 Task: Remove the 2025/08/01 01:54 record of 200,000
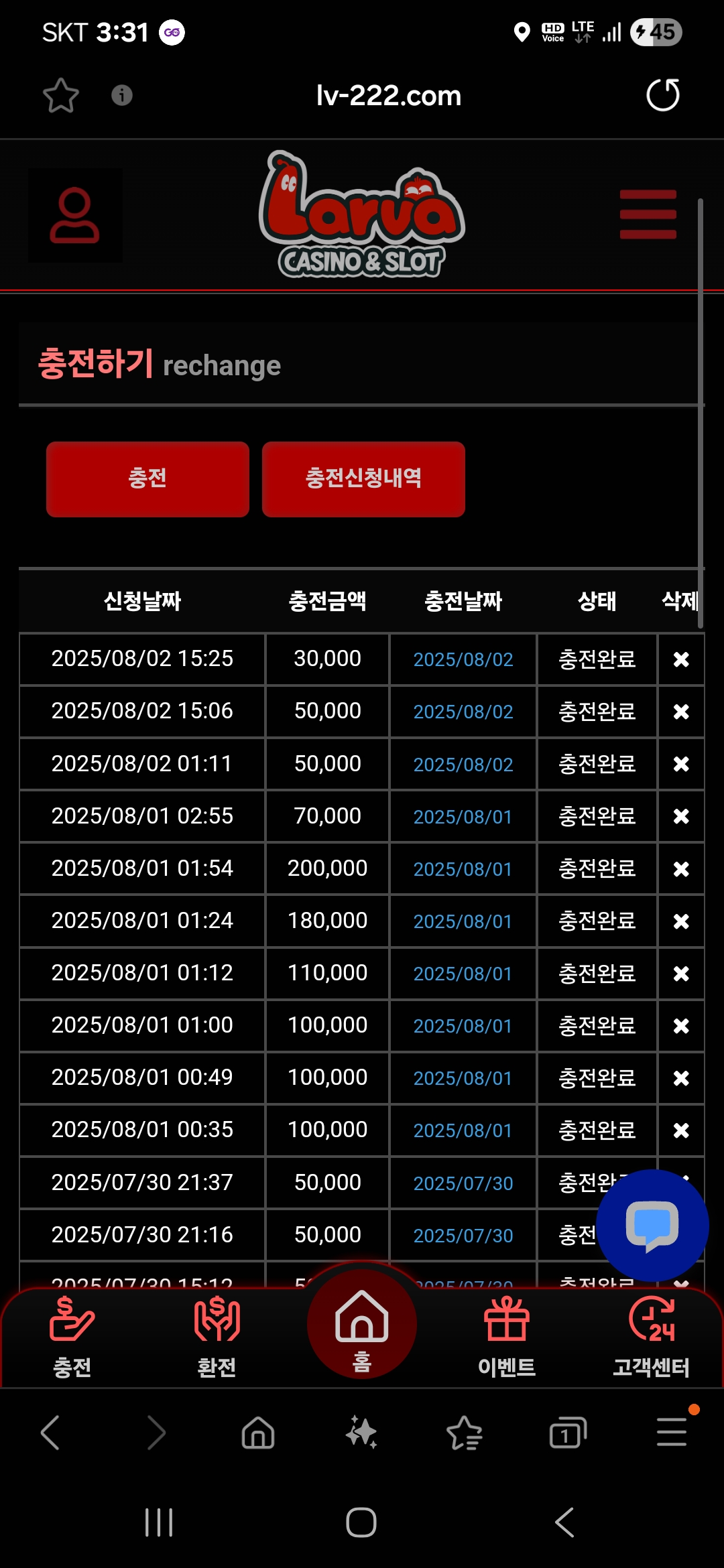click(681, 869)
